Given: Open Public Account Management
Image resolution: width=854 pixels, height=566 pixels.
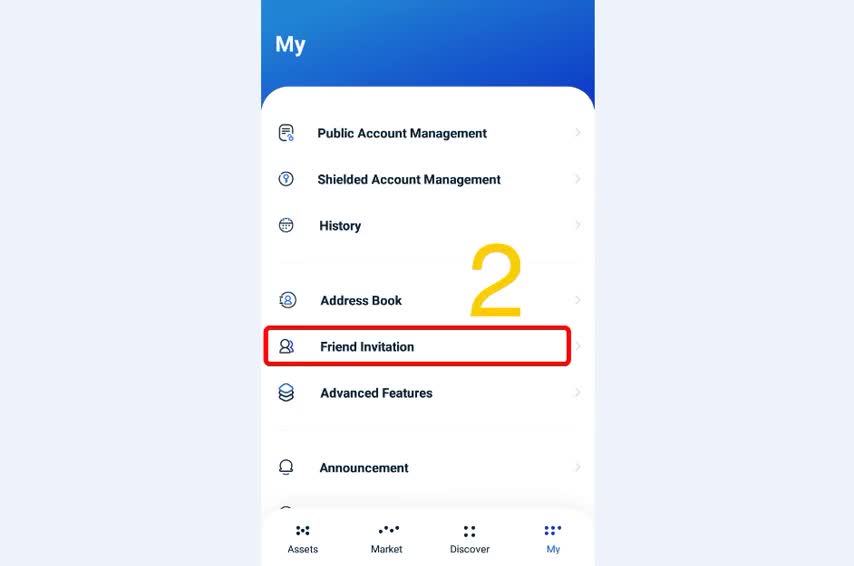Looking at the screenshot, I should point(402,133).
